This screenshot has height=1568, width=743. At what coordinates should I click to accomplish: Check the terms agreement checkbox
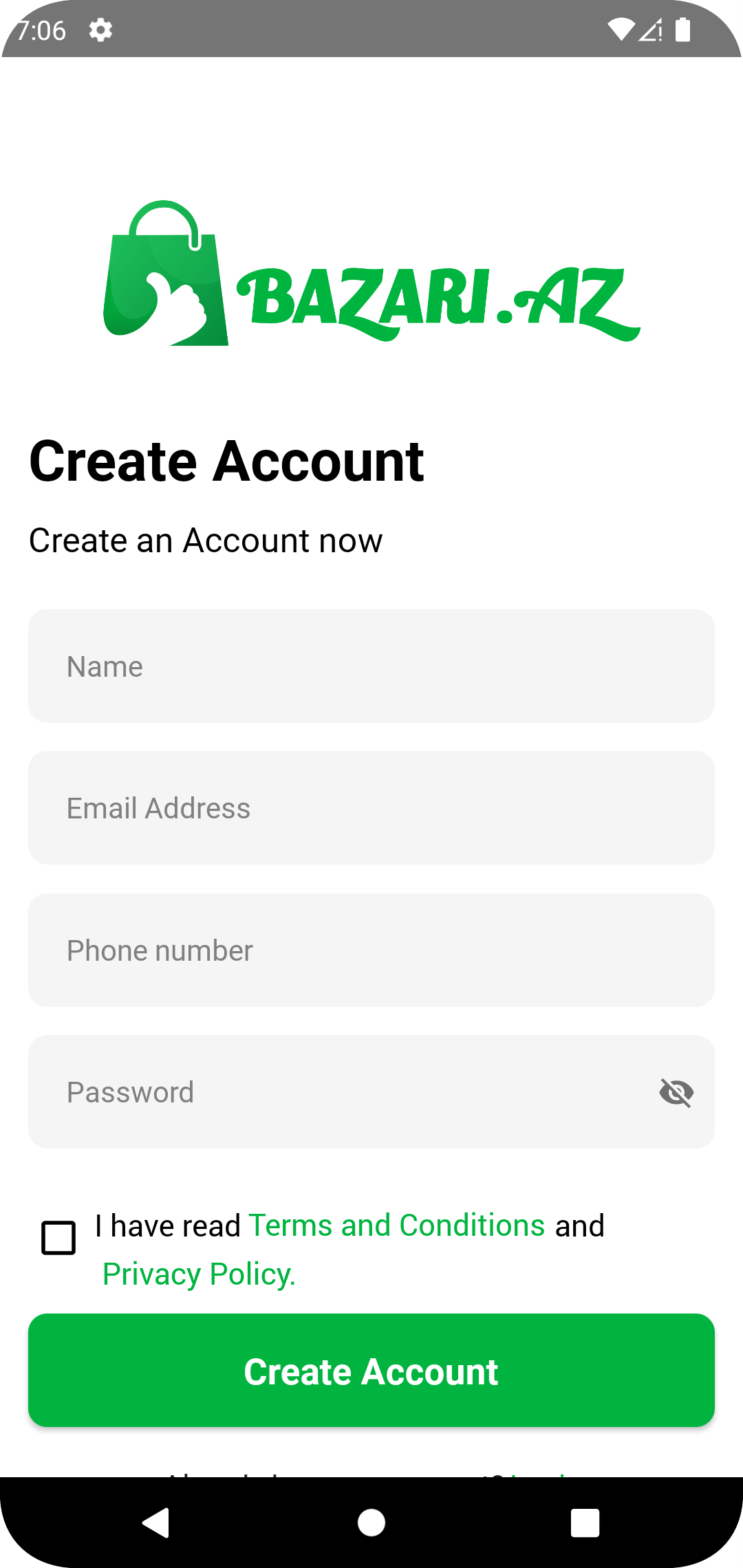point(58,1238)
